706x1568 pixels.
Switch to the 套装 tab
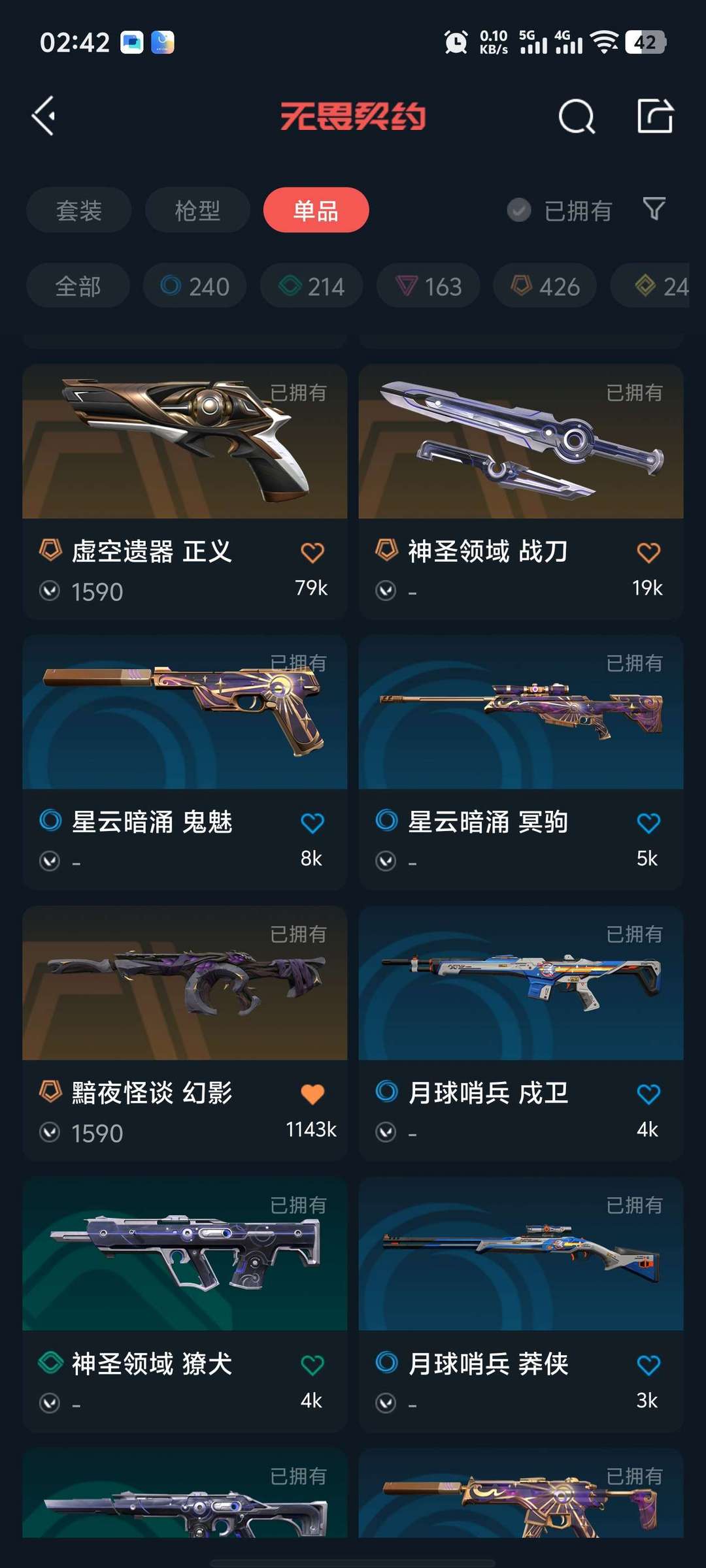click(78, 209)
